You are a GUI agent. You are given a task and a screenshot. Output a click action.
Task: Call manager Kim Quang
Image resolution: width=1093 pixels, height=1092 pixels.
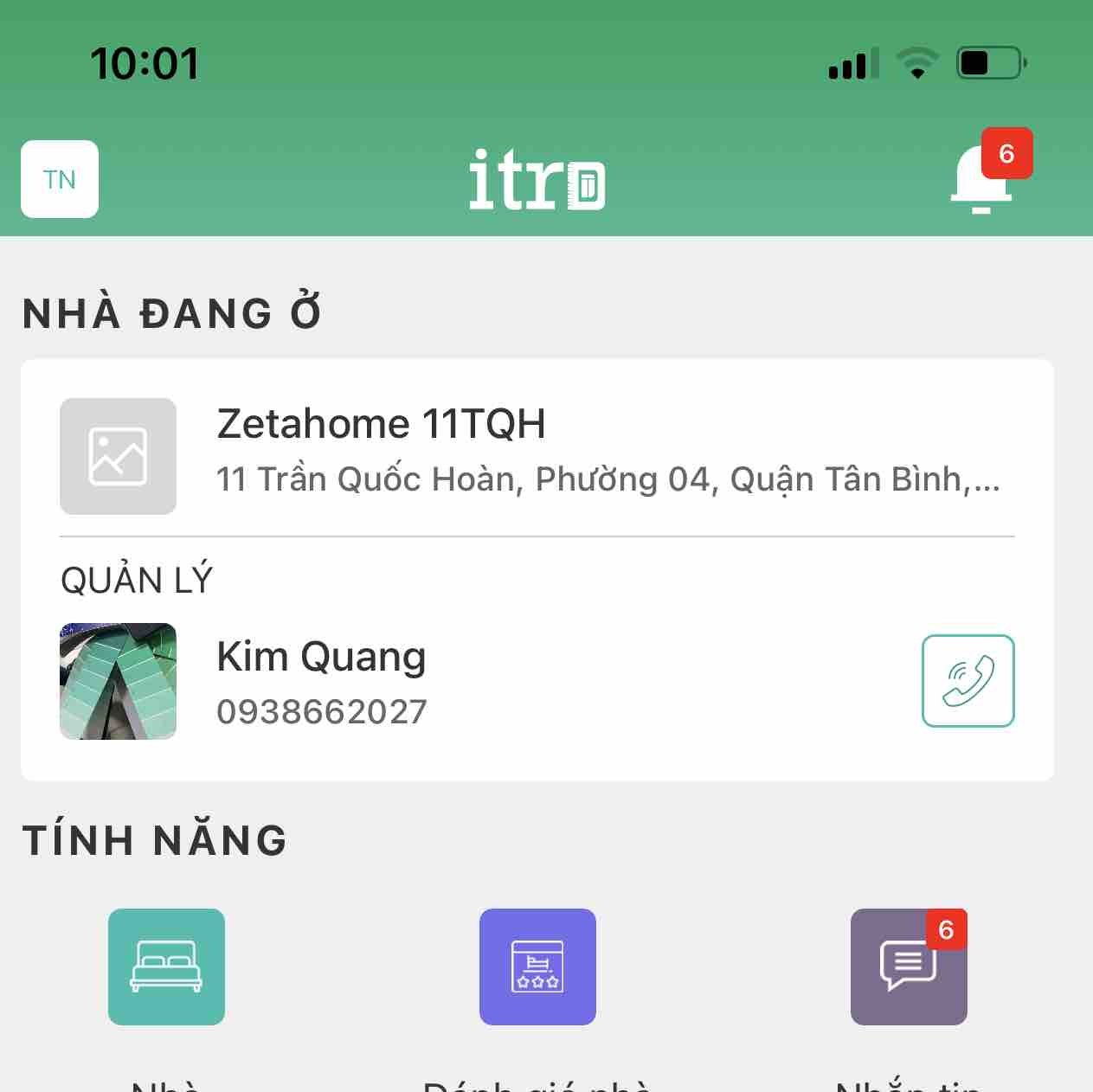pyautogui.click(x=968, y=681)
